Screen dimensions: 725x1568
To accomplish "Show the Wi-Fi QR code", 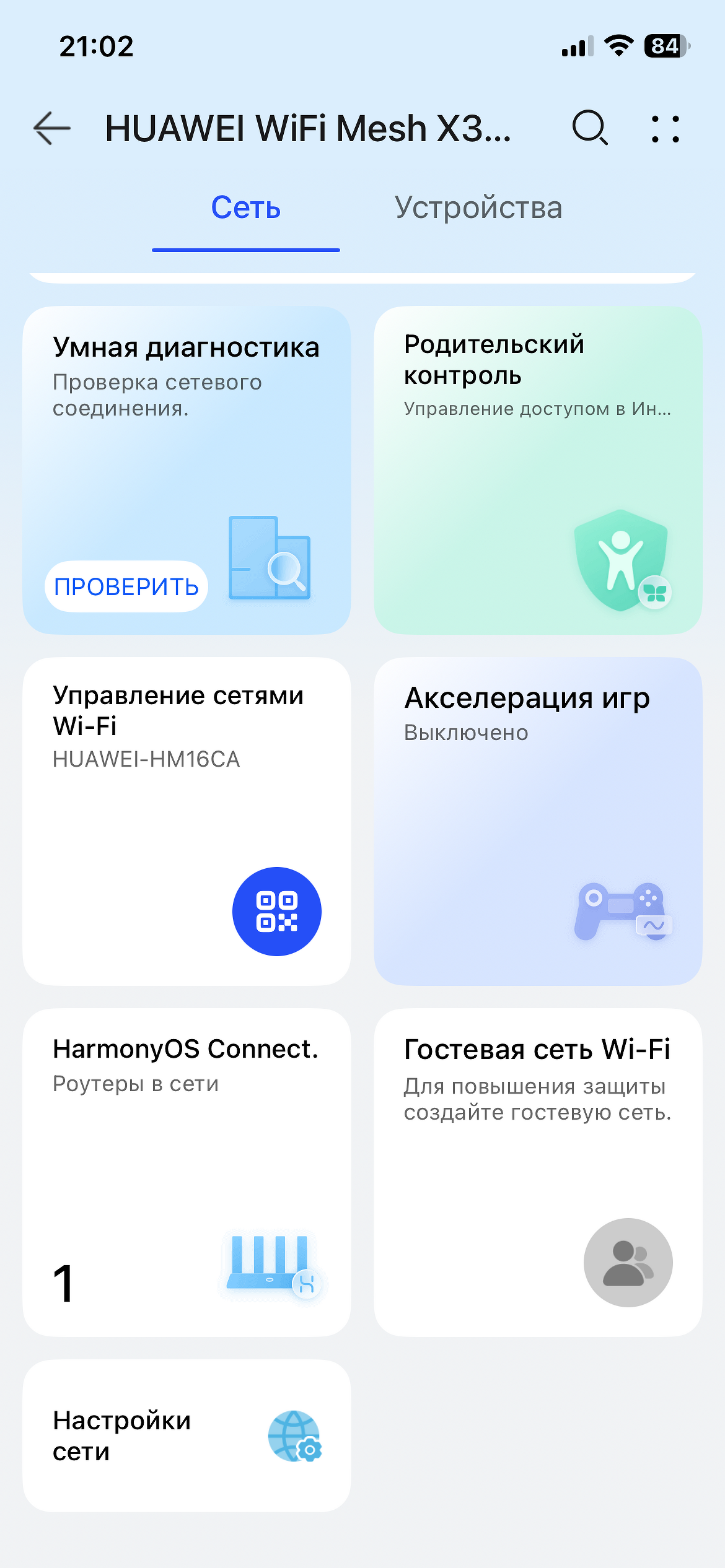I will pyautogui.click(x=276, y=911).
